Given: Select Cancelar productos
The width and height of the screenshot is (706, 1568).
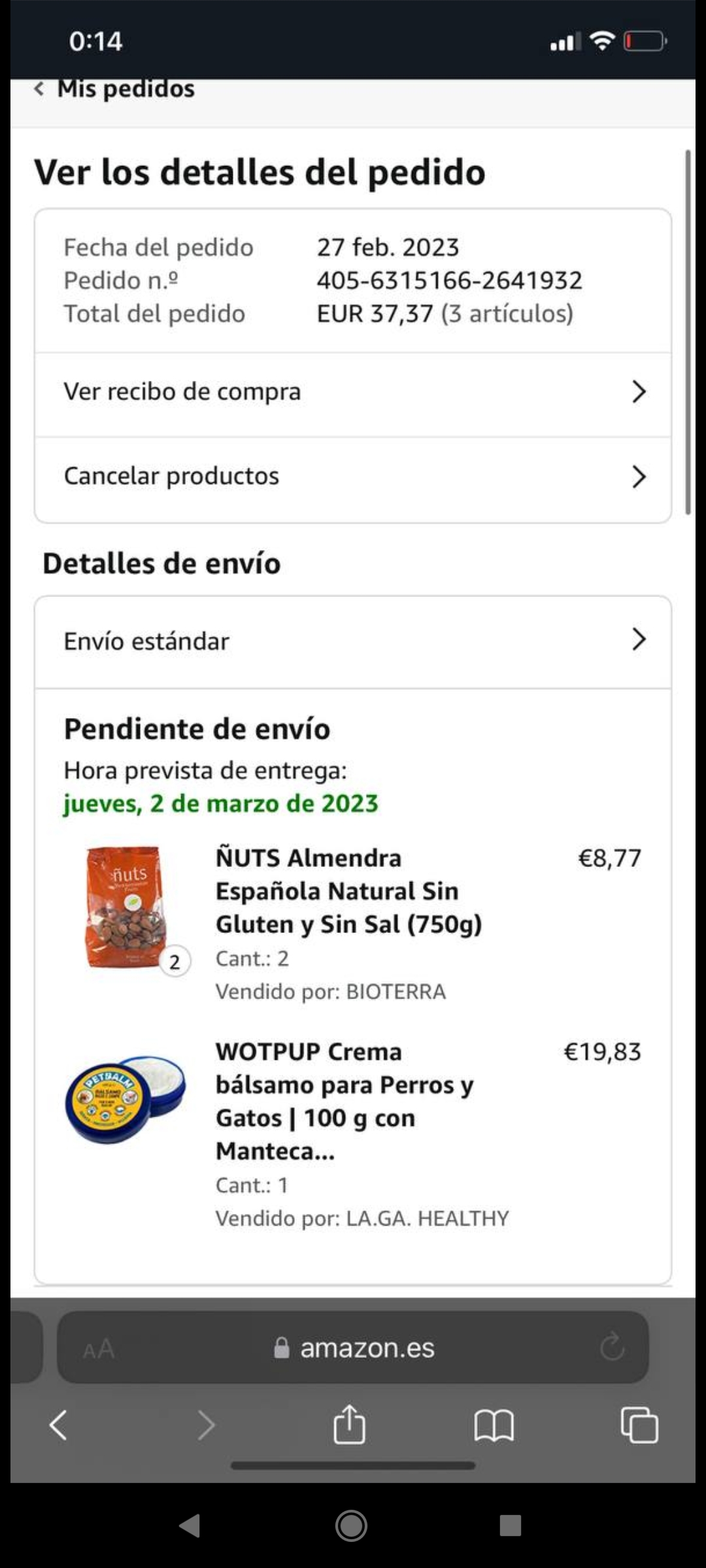Looking at the screenshot, I should 353,476.
